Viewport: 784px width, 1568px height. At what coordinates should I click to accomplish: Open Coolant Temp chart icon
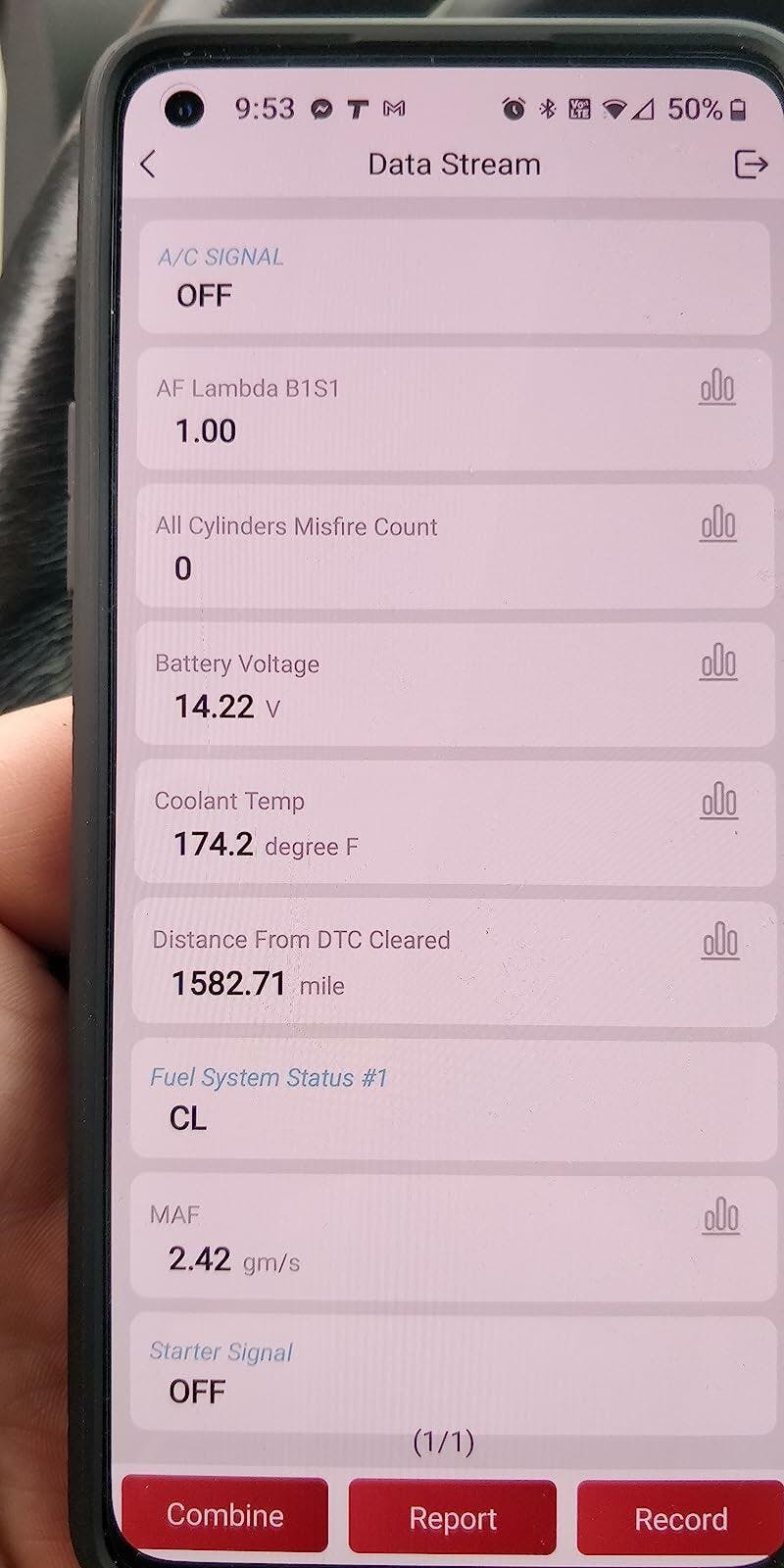(x=719, y=801)
